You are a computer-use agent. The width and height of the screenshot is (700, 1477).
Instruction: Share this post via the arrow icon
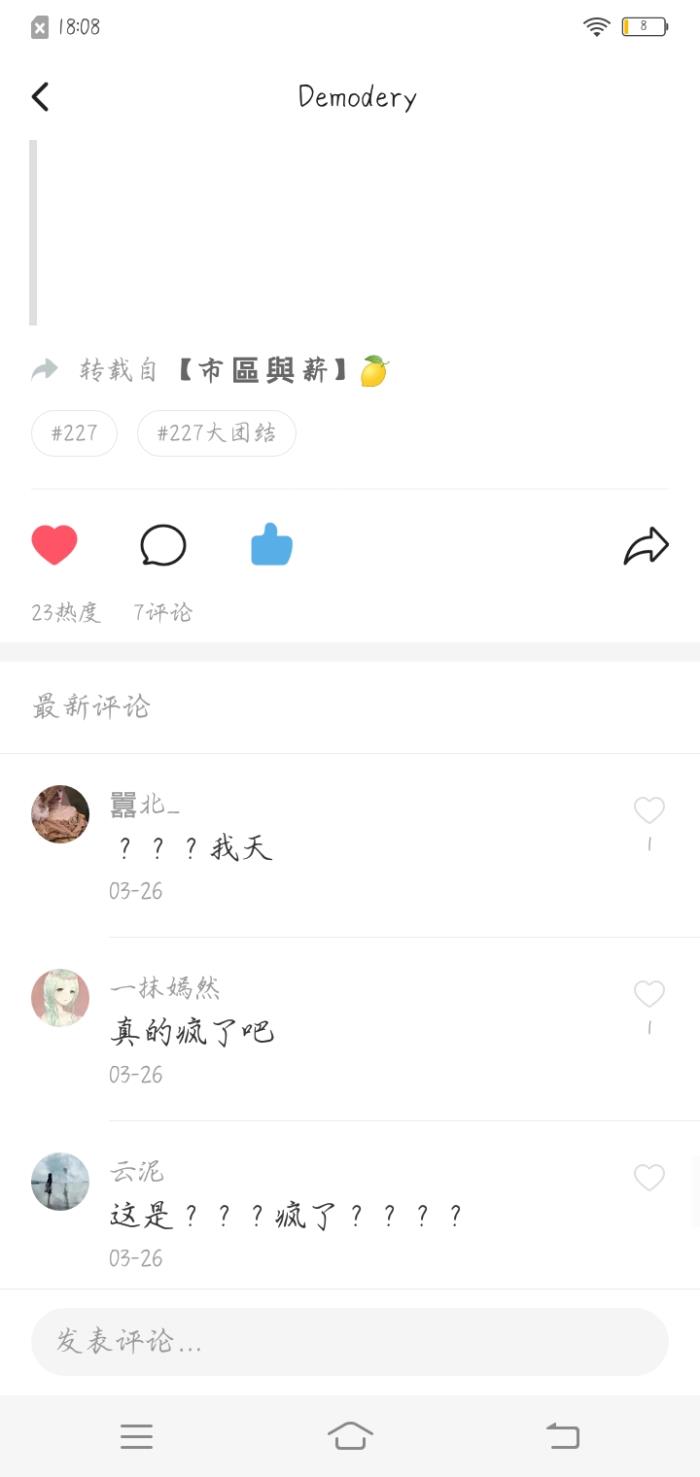[646, 546]
